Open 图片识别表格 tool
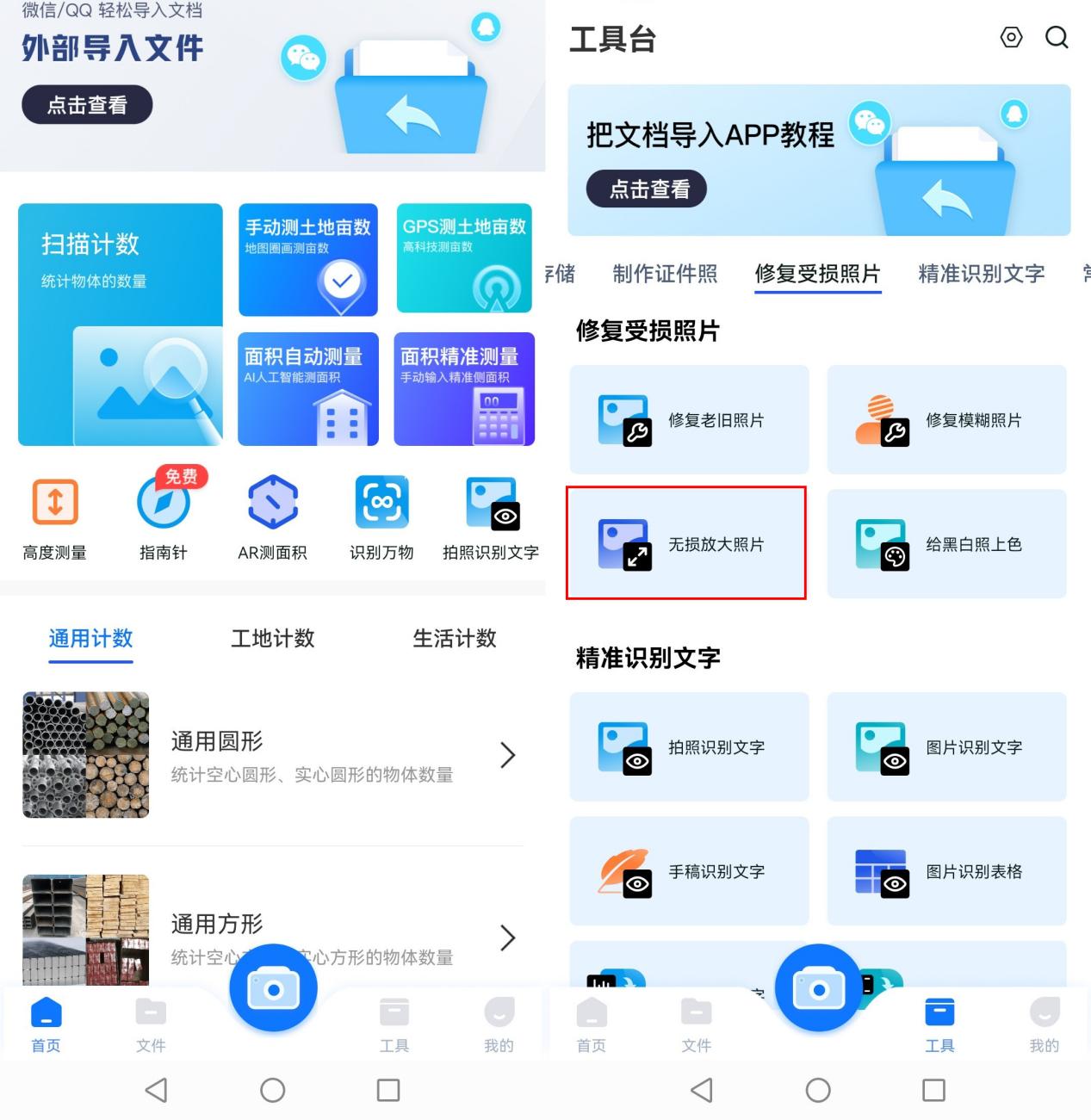The image size is (1091, 1120). click(946, 871)
